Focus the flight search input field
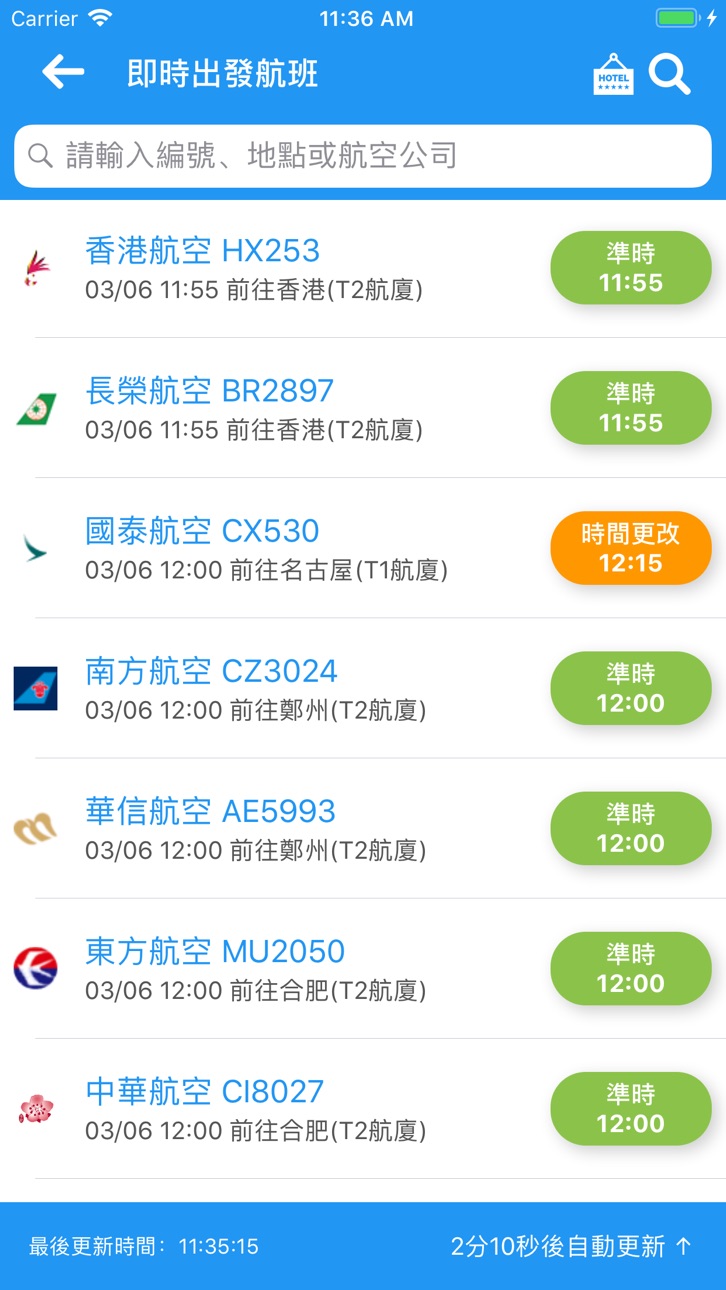The image size is (726, 1290). coord(363,156)
